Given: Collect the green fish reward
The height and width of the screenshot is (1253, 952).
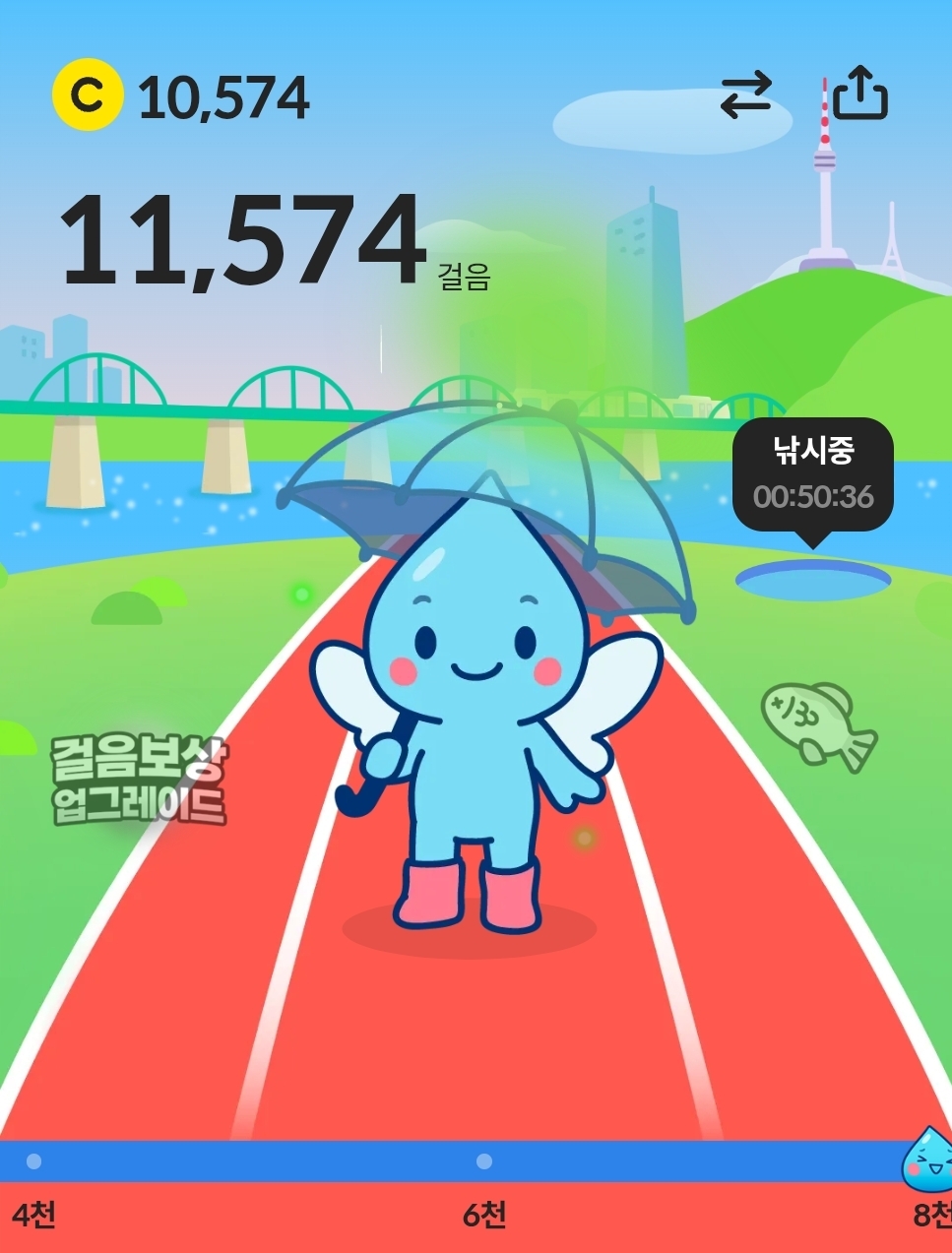Looking at the screenshot, I should point(817,725).
